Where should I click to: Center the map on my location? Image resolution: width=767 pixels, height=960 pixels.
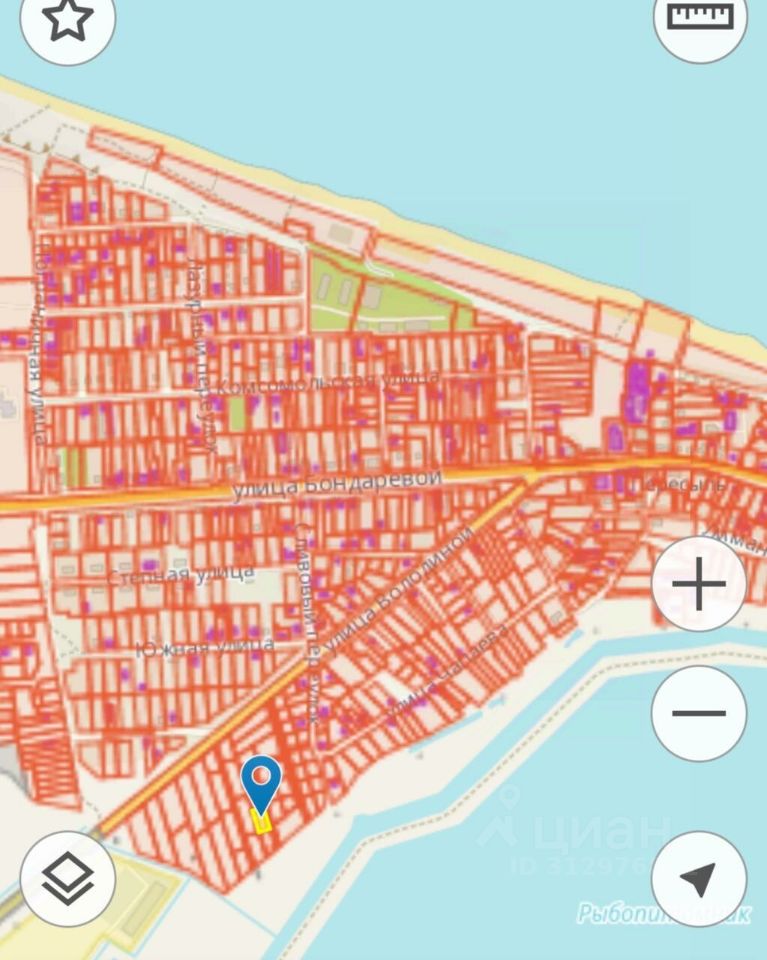[699, 878]
